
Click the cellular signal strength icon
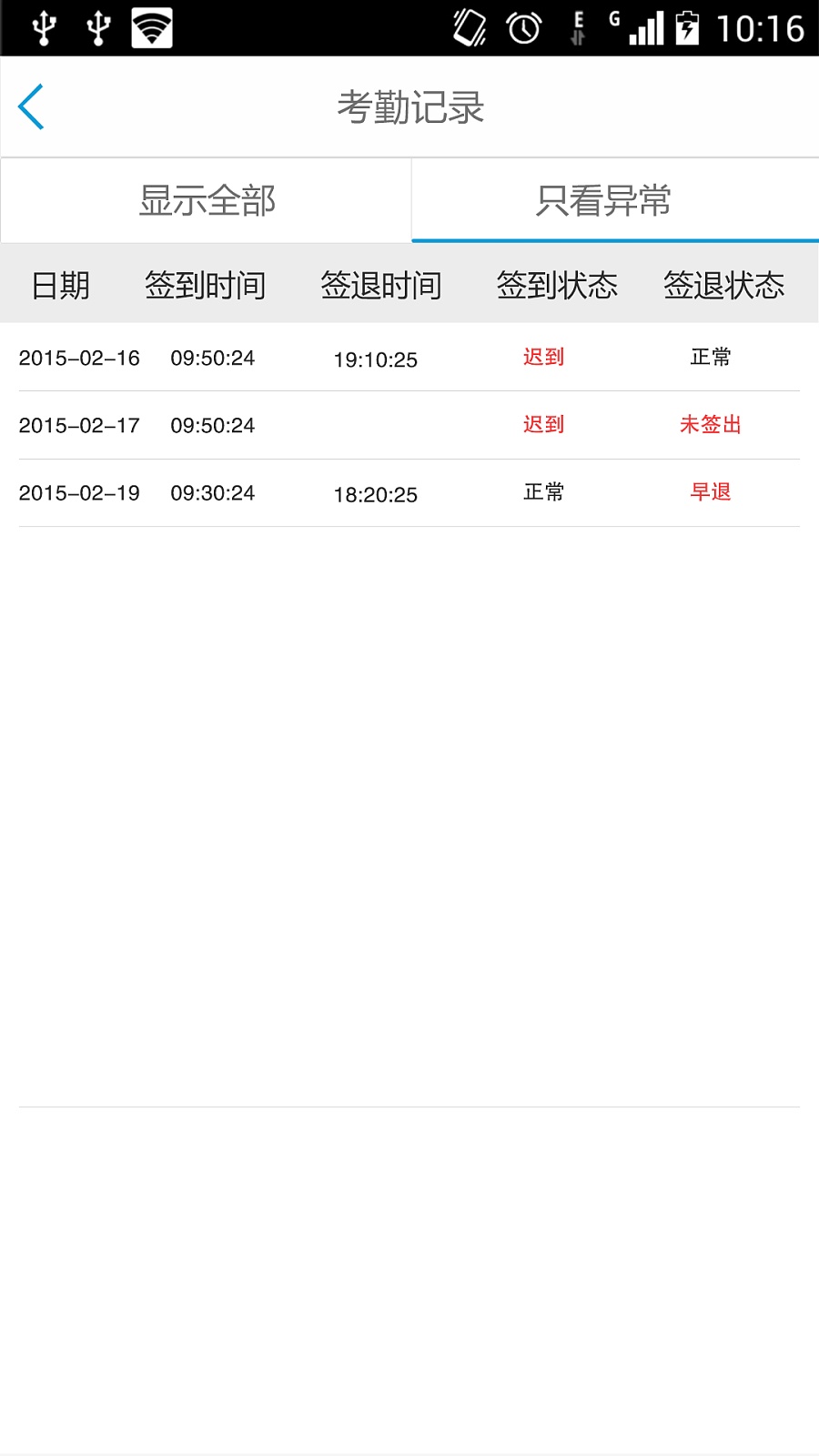point(646,28)
